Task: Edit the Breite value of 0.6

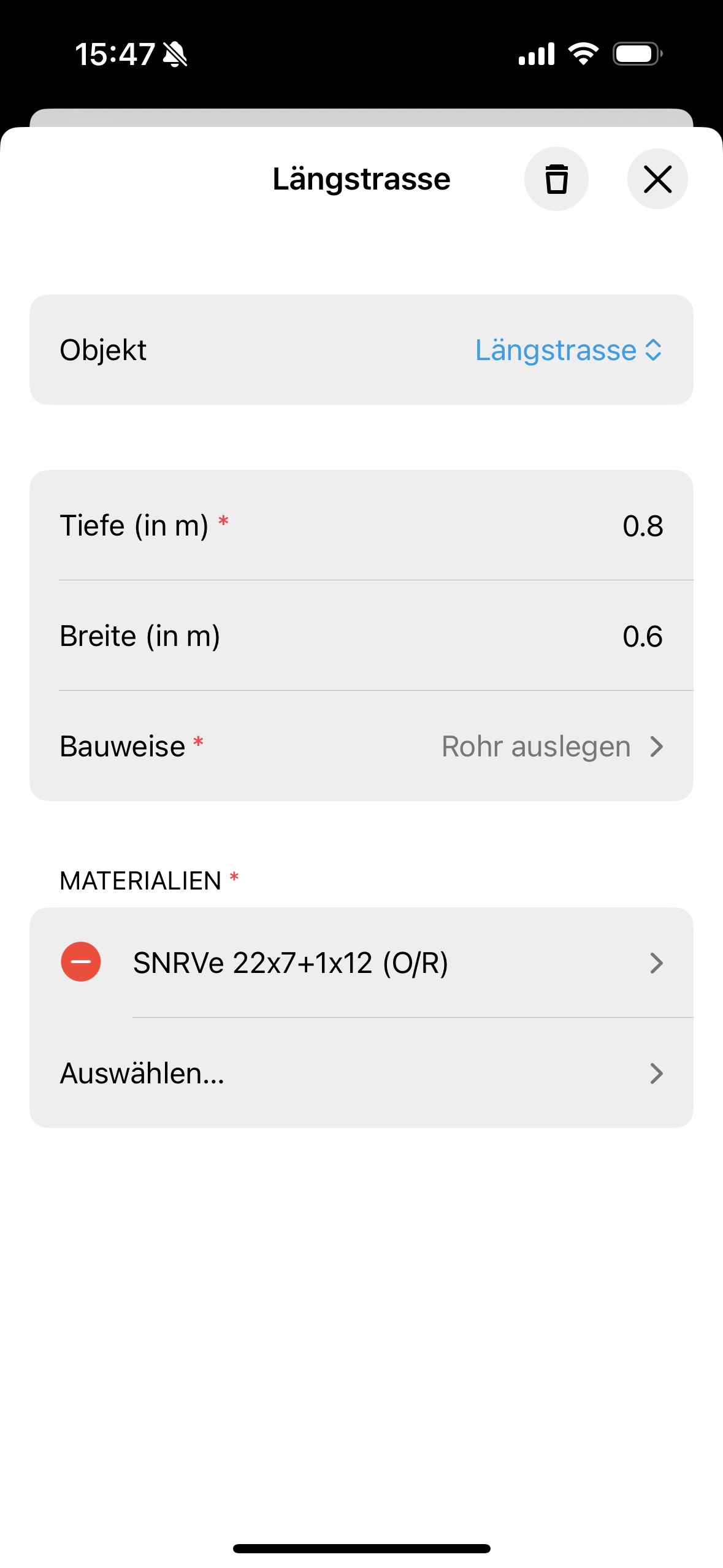Action: (643, 636)
